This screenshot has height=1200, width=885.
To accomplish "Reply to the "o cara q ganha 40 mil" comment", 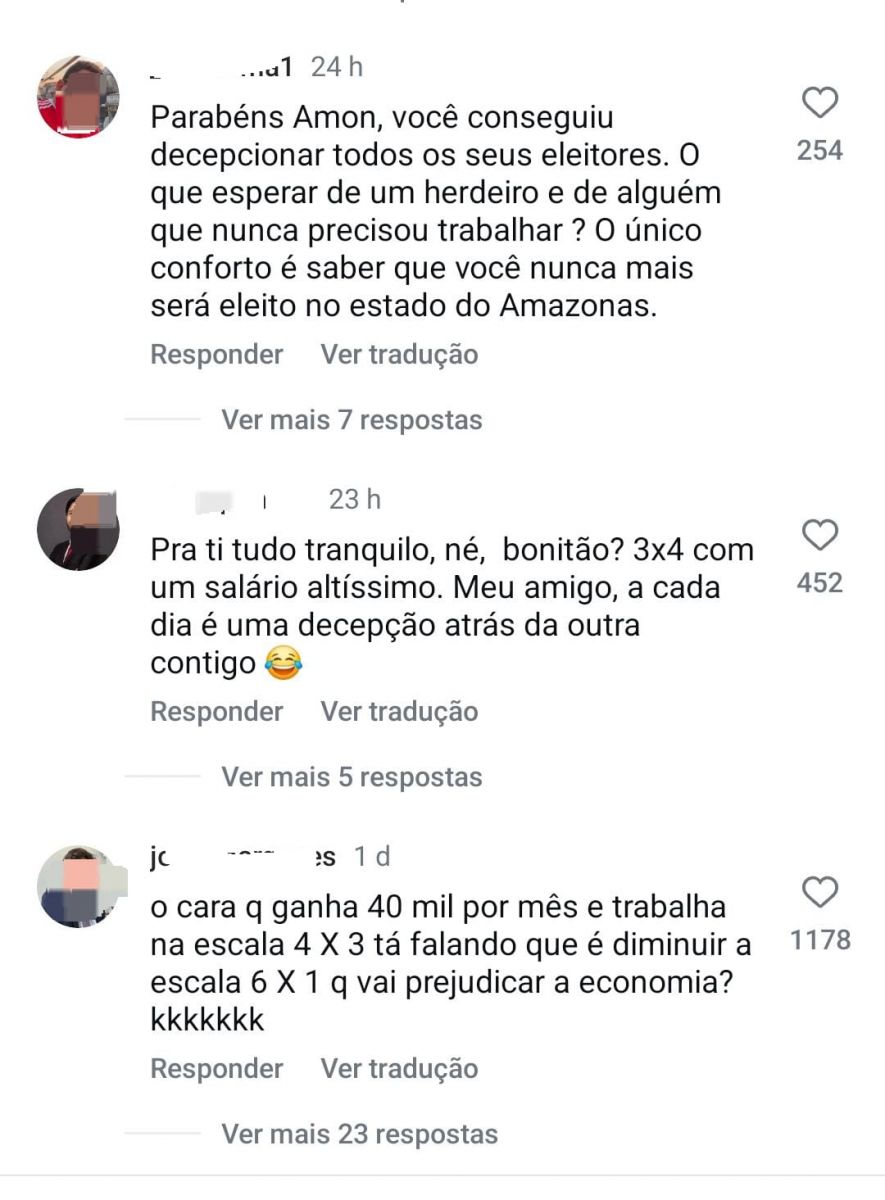I will coord(216,1068).
